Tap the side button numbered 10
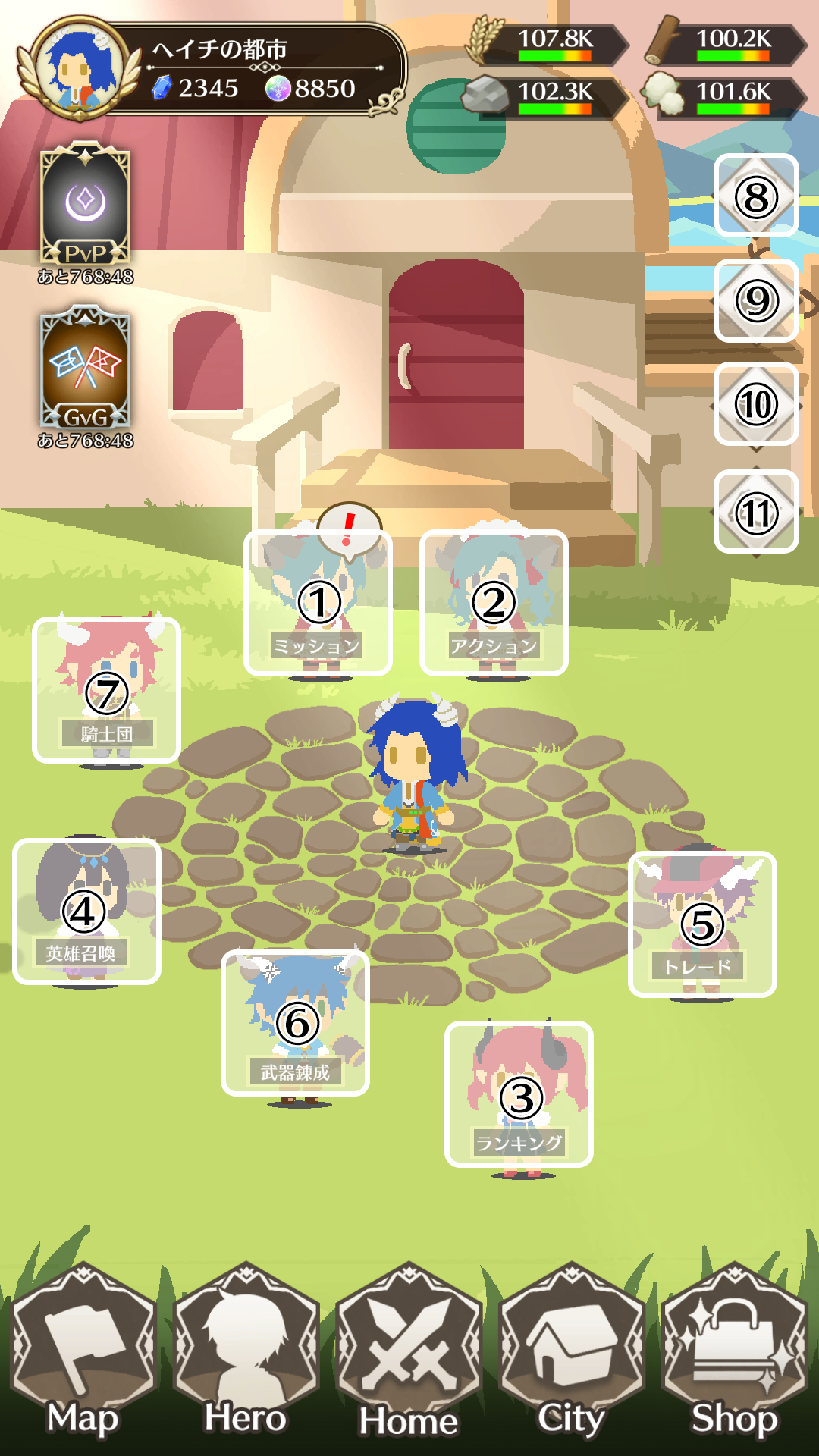Viewport: 819px width, 1456px height. click(x=756, y=404)
